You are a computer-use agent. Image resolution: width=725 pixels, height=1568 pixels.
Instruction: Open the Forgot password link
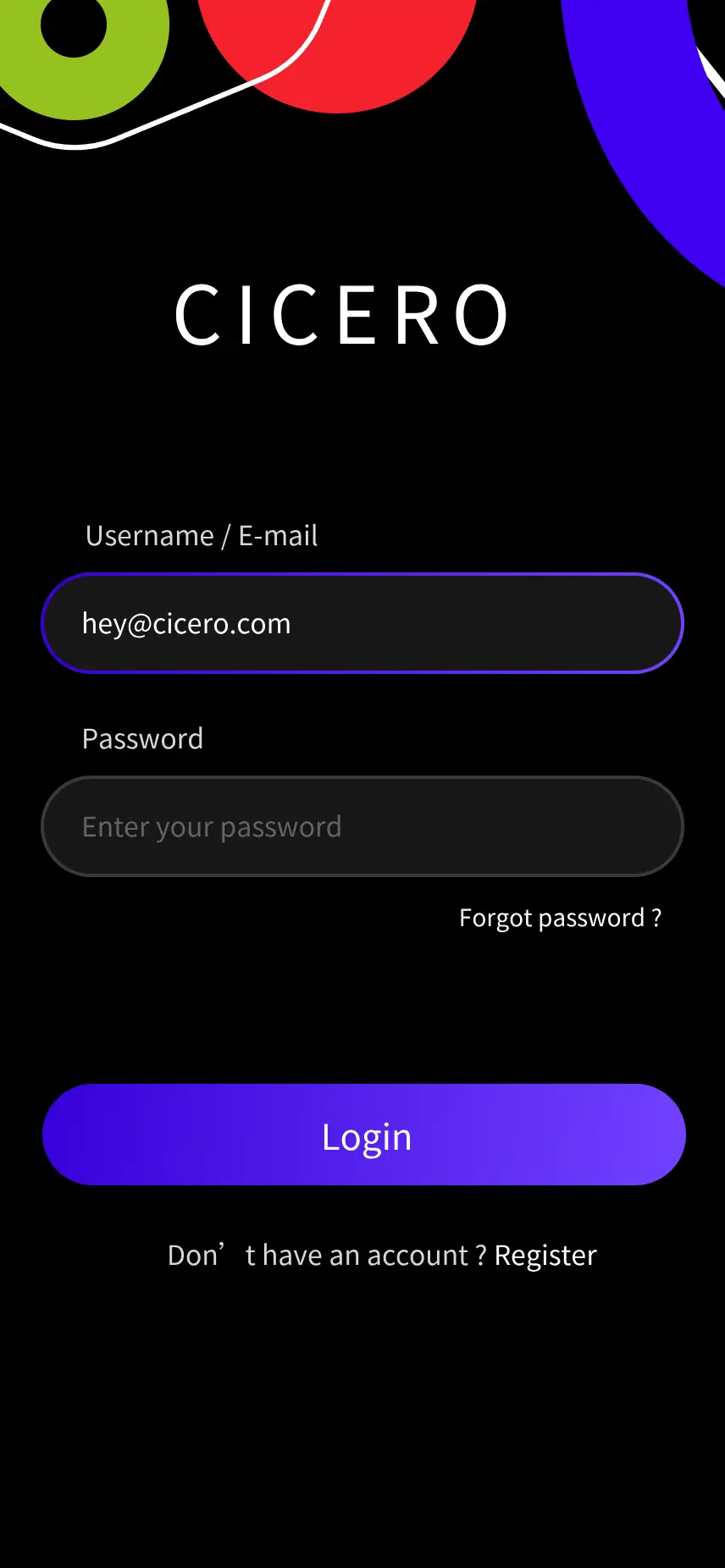tap(560, 918)
